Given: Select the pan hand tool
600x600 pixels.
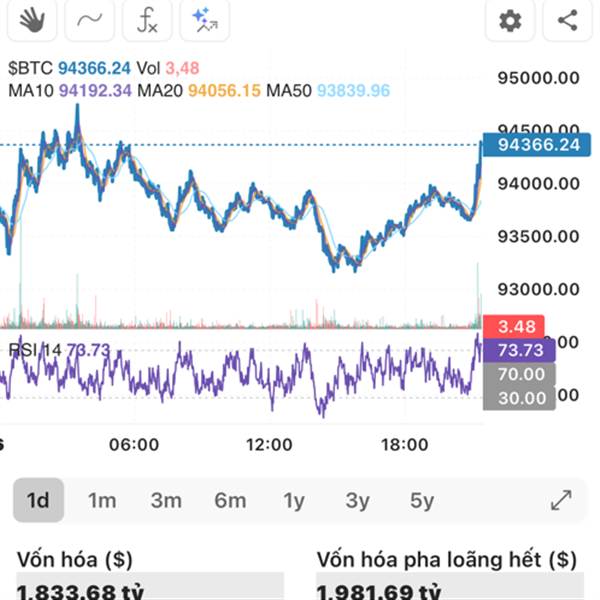Looking at the screenshot, I should click(32, 20).
